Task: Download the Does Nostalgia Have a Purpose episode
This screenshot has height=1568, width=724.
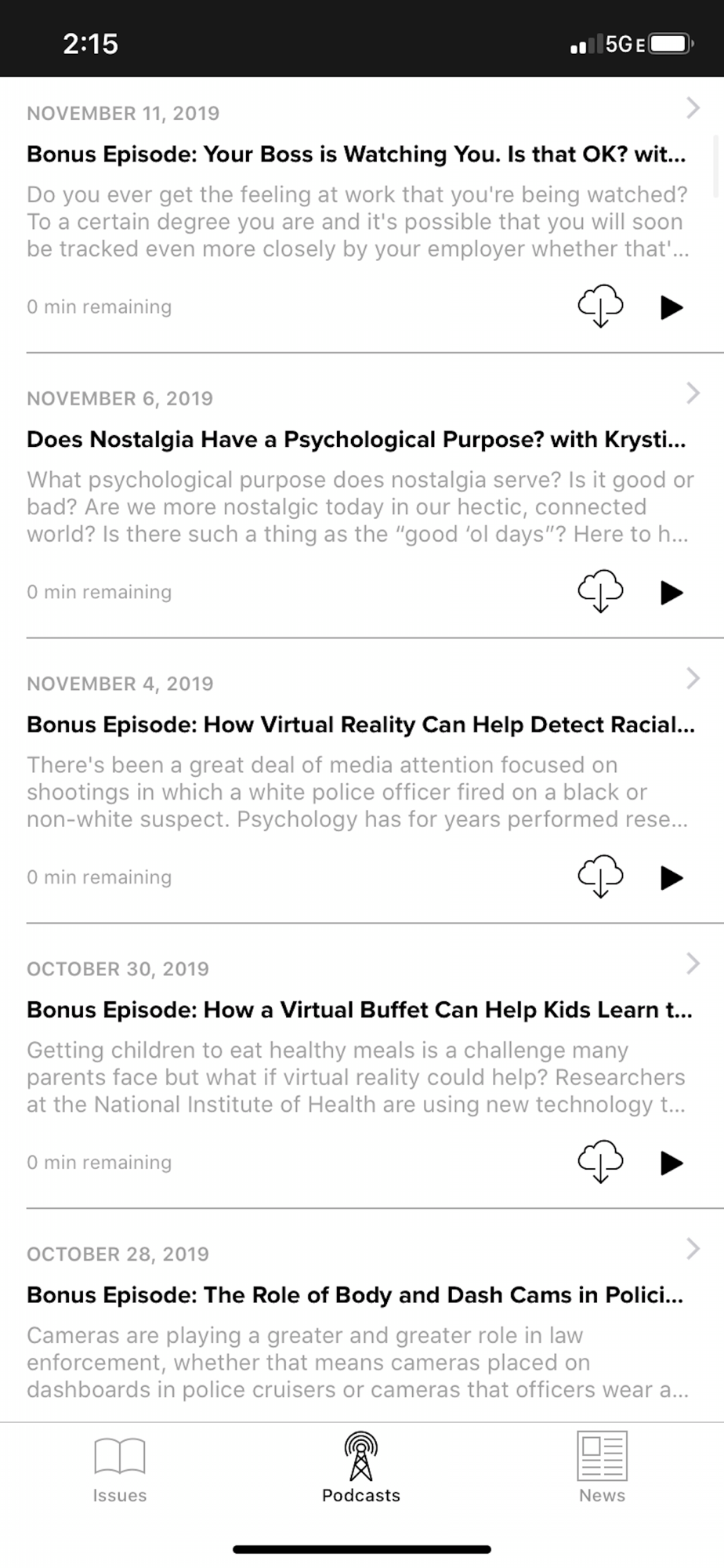Action: click(600, 591)
